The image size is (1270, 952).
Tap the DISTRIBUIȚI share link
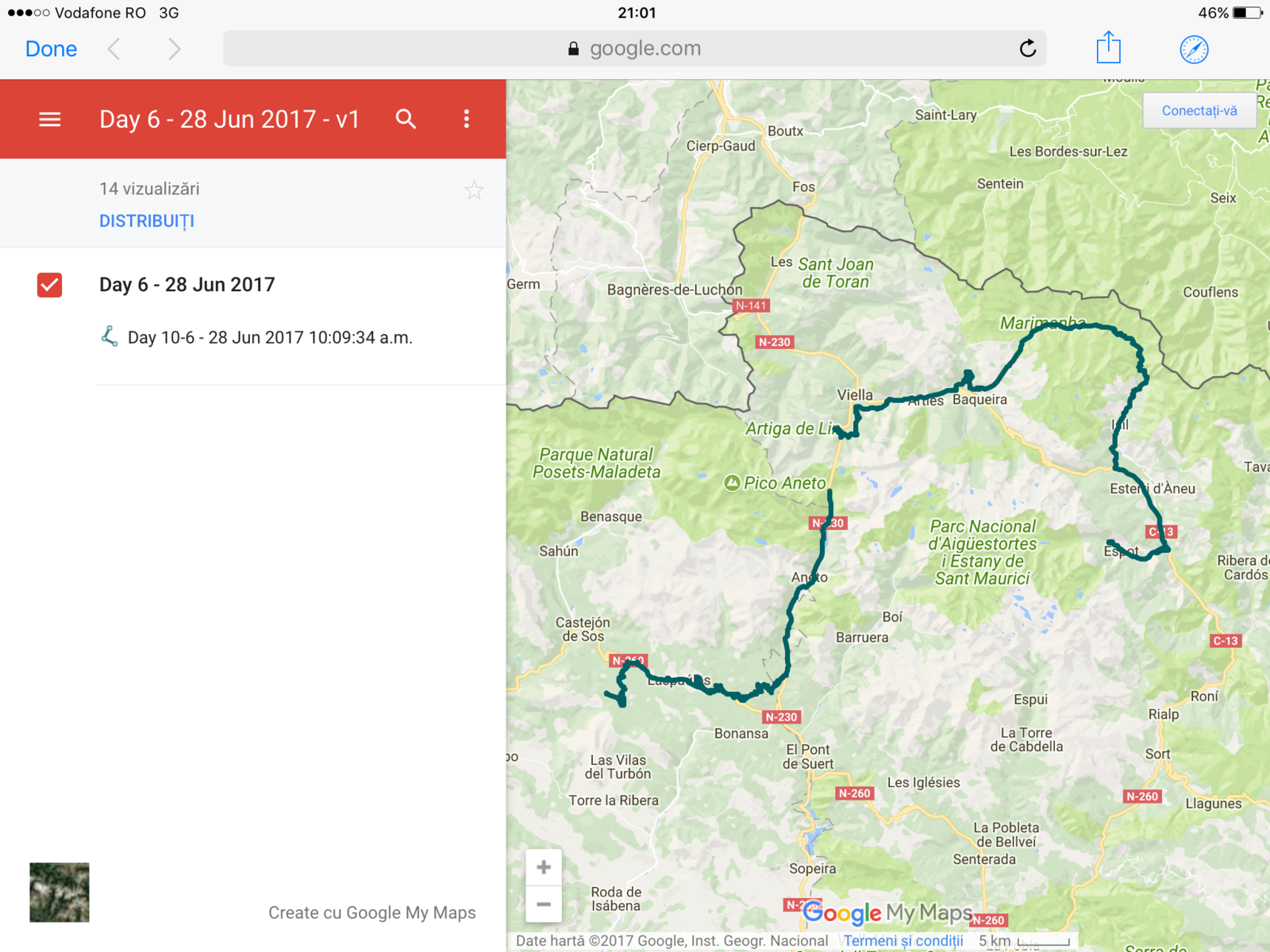click(147, 221)
